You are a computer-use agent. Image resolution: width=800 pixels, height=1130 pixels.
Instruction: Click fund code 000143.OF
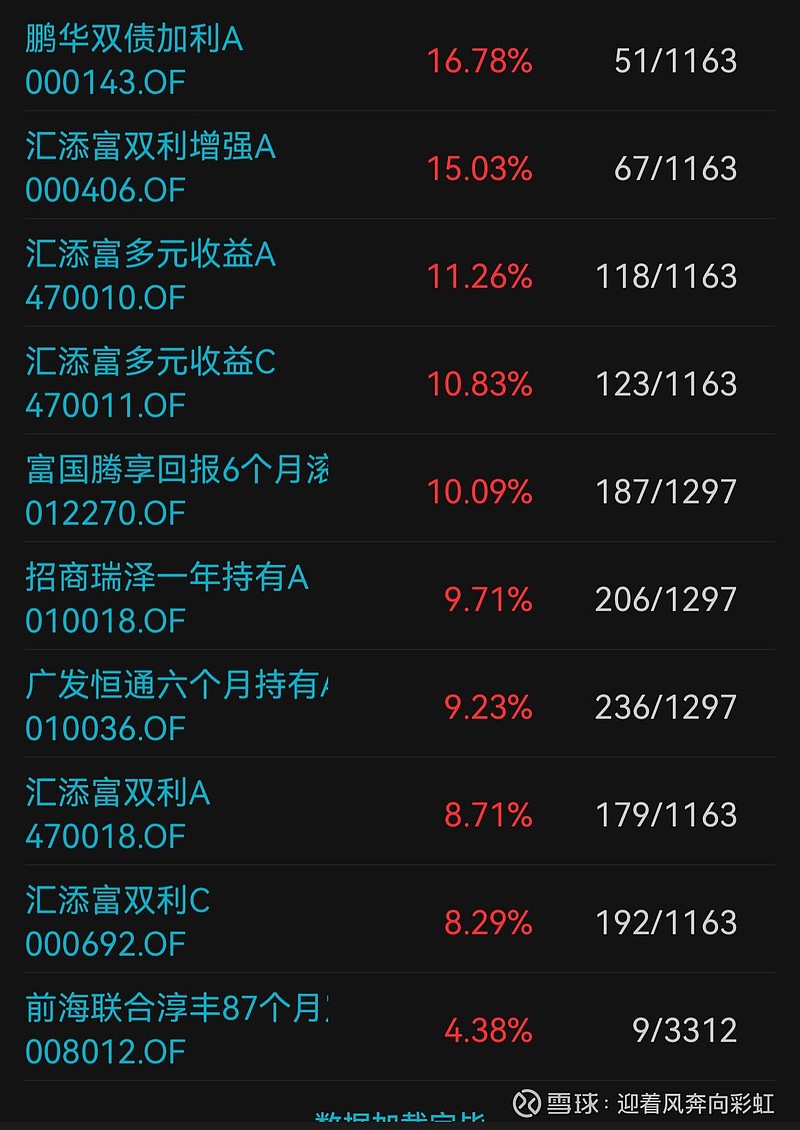(105, 83)
